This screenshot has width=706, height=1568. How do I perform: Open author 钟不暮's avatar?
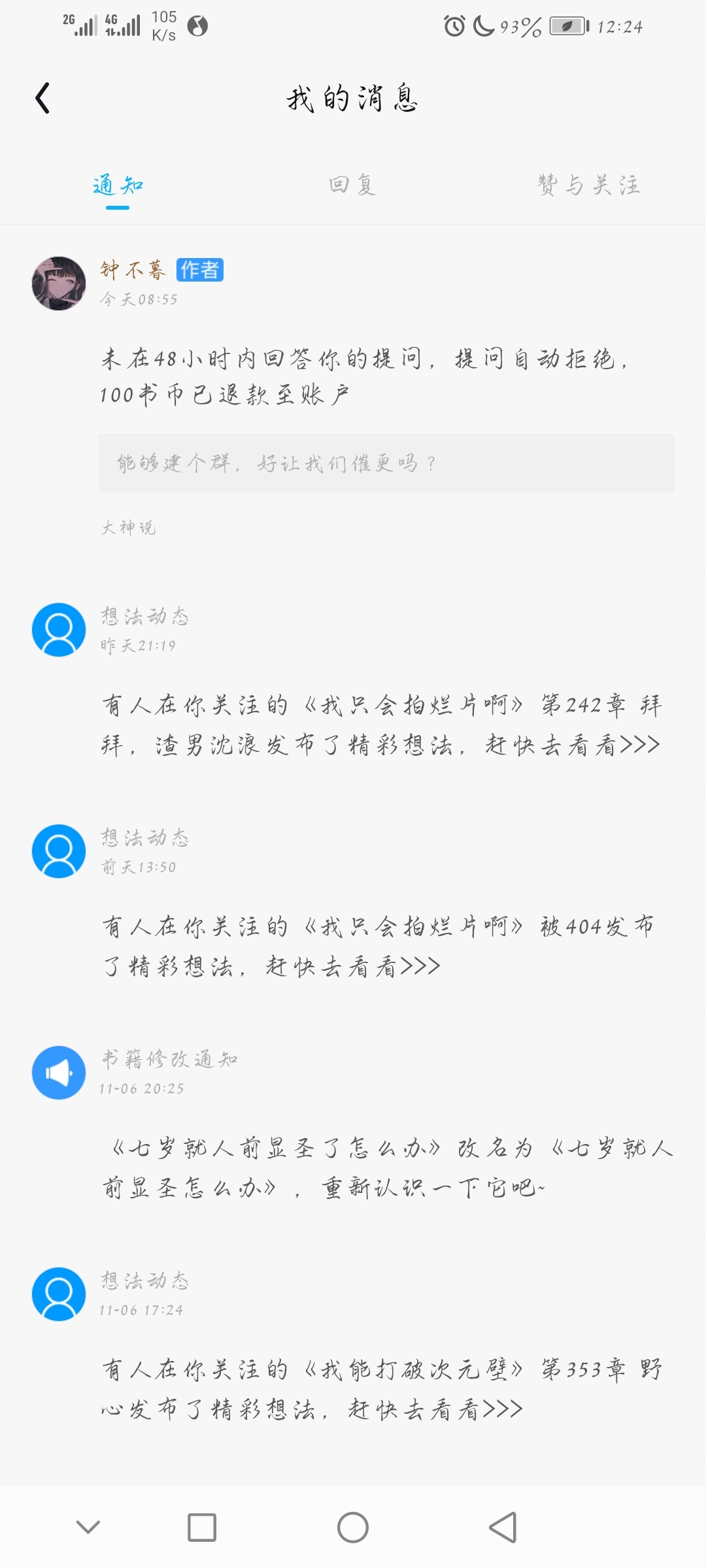click(x=59, y=283)
